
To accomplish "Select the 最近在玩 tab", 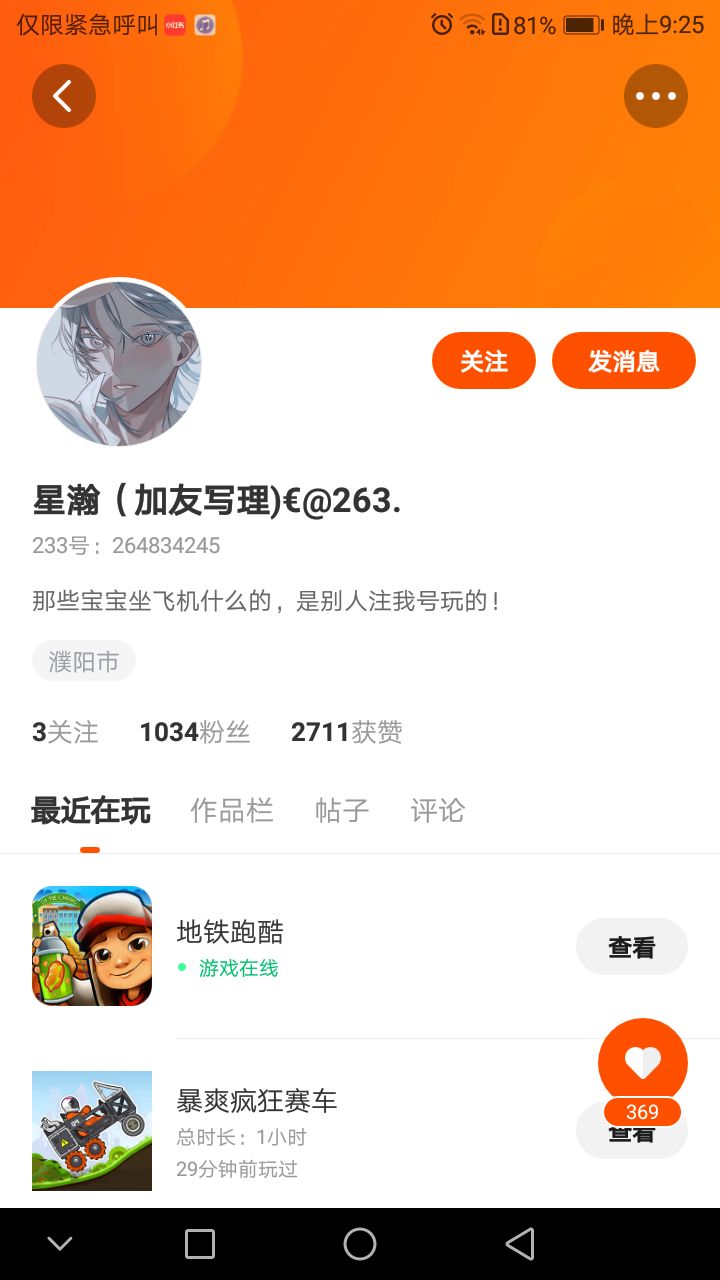I will click(x=90, y=810).
